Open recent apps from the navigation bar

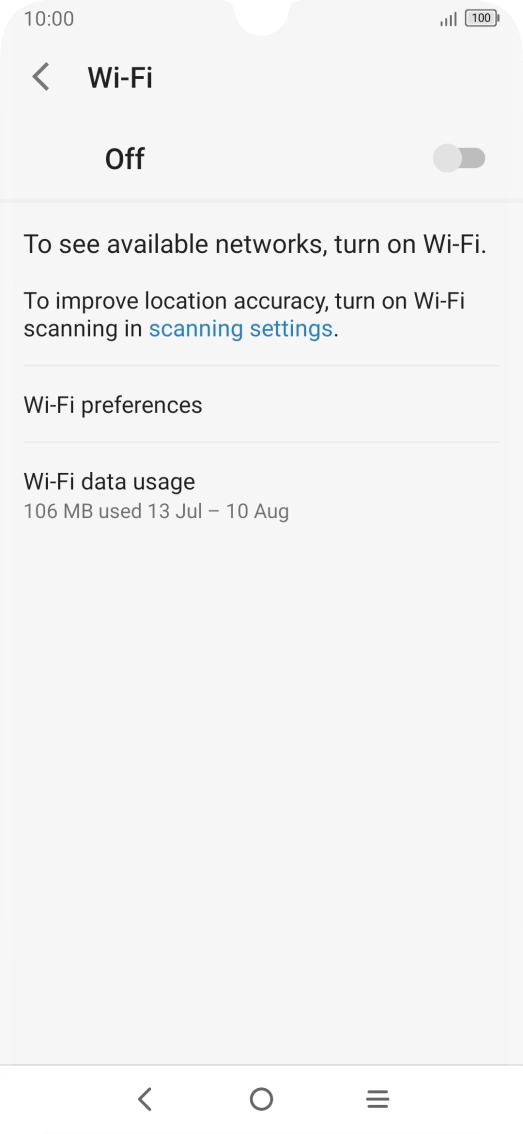click(x=378, y=1099)
